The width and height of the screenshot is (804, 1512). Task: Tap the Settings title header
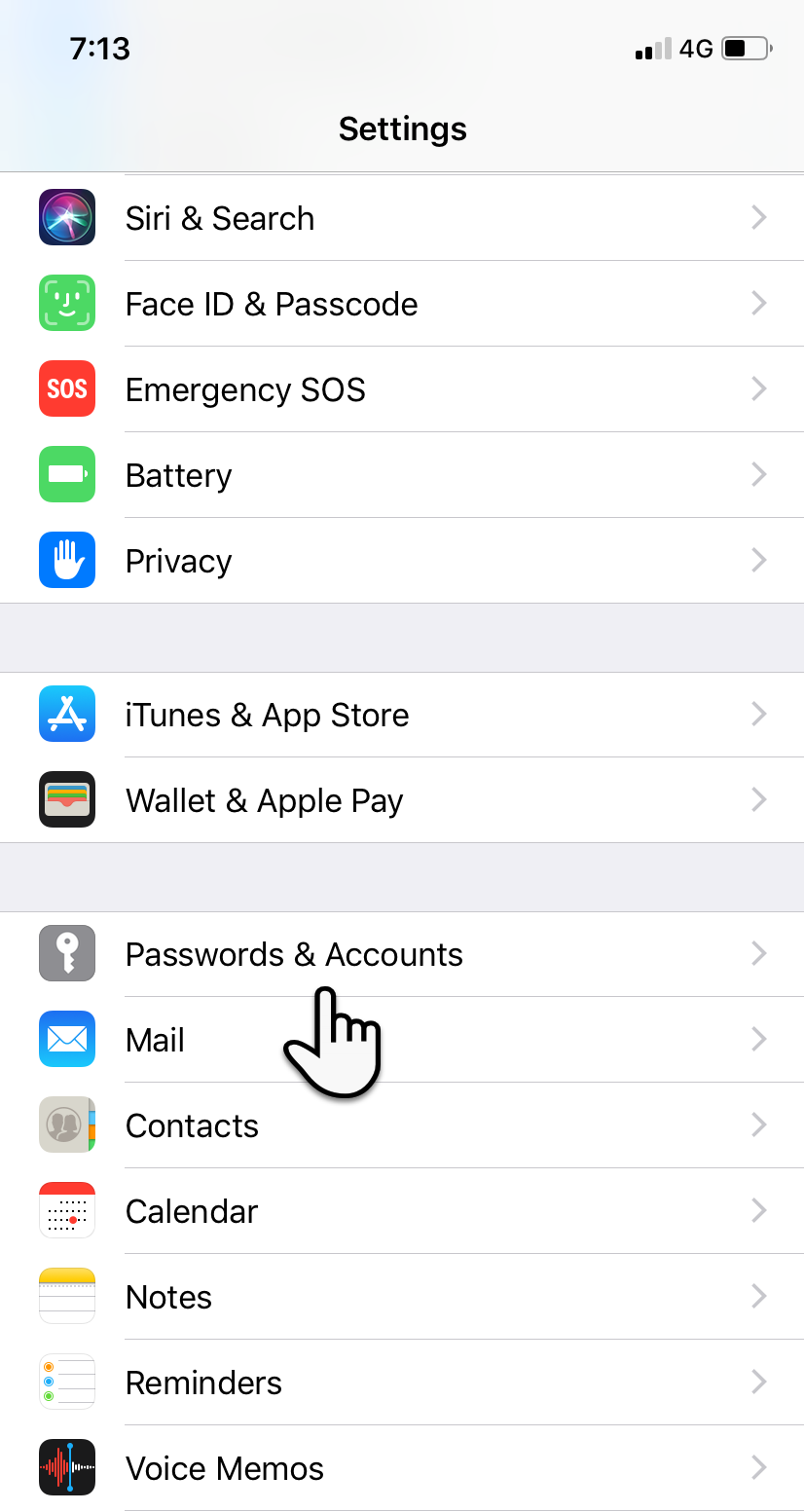coord(402,128)
